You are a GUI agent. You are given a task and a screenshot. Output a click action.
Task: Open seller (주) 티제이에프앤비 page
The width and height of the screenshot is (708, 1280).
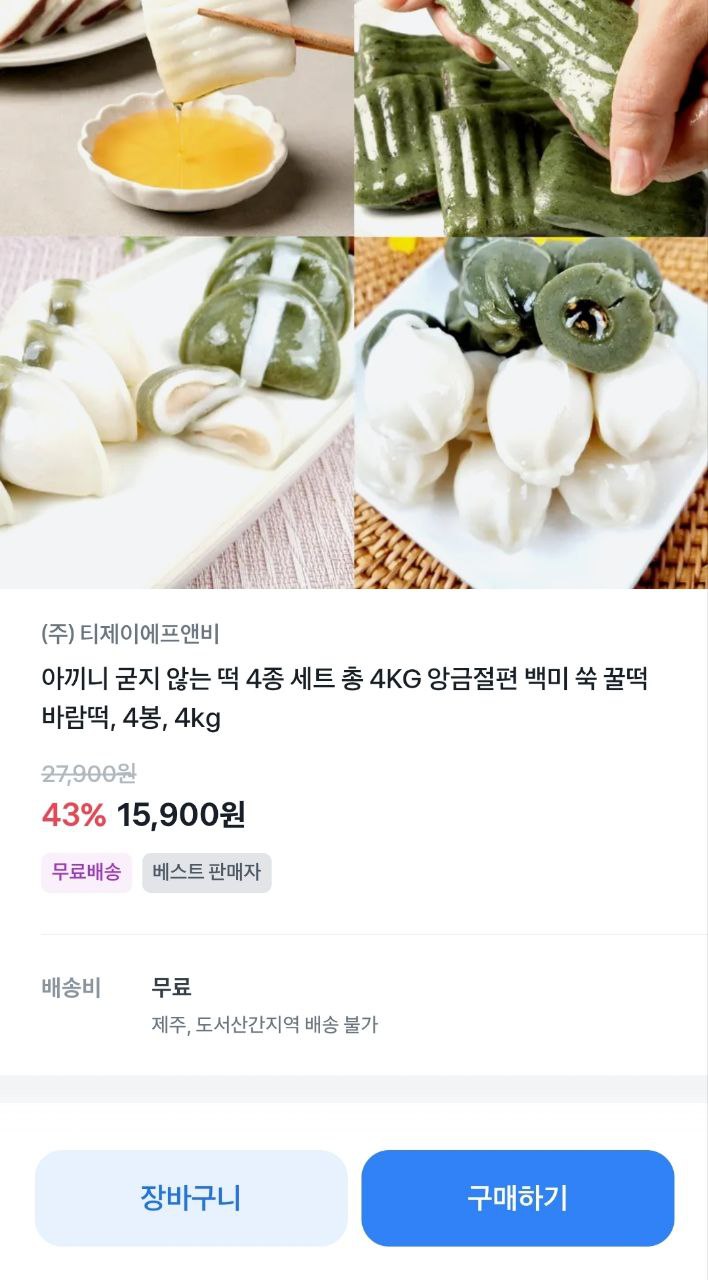(x=131, y=633)
